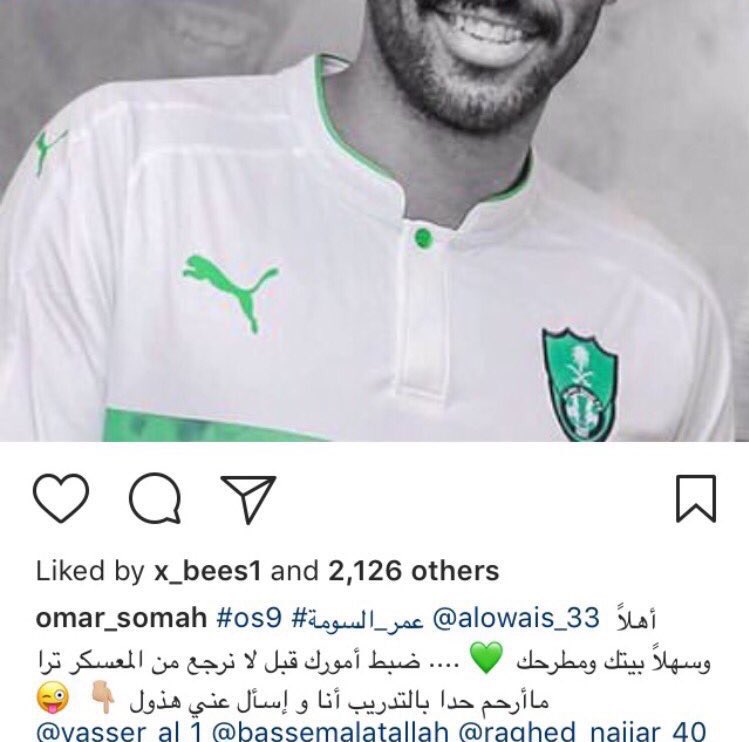Share the post with the paper plane icon

248,499
